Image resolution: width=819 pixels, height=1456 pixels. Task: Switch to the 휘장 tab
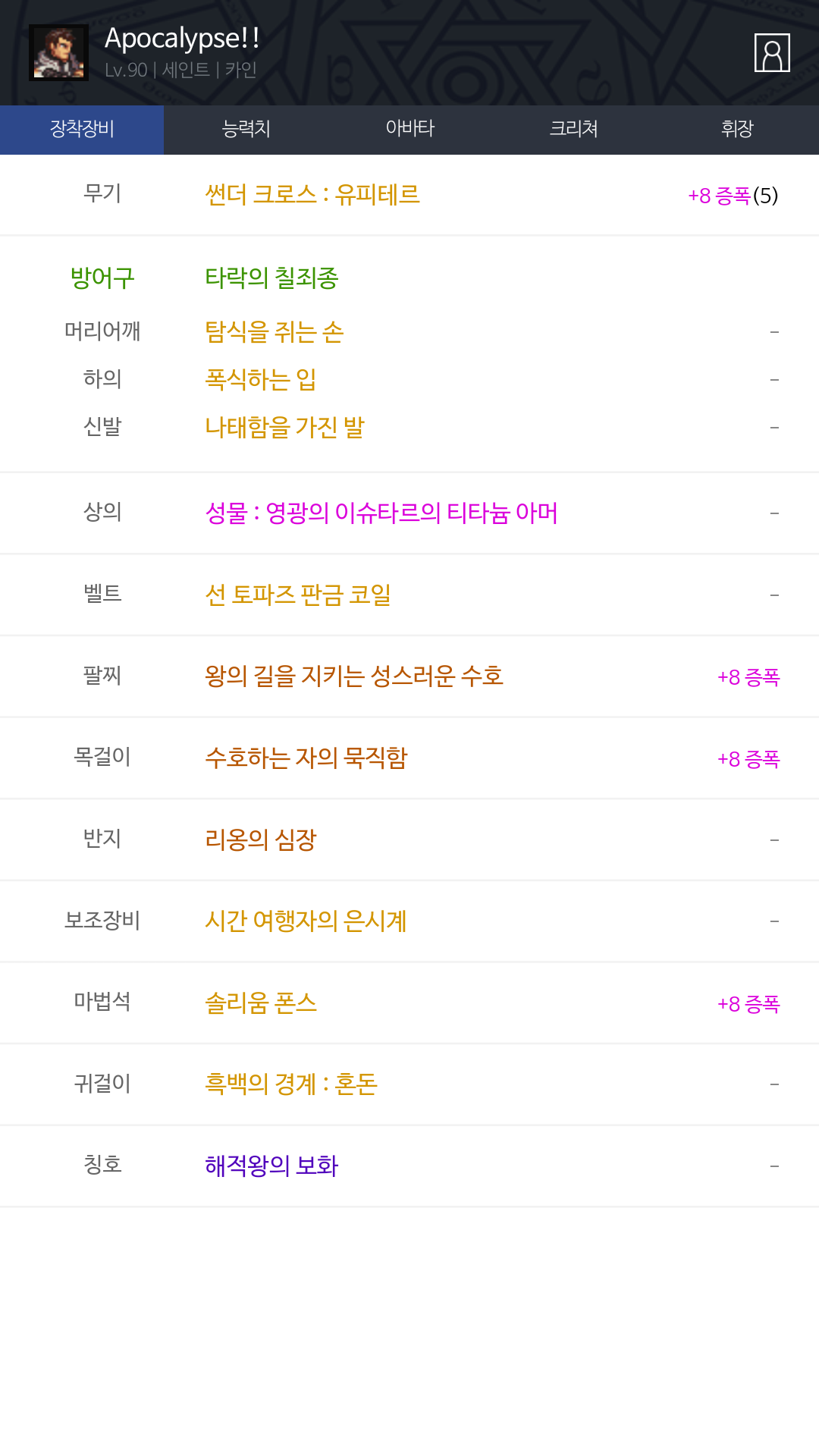737,129
